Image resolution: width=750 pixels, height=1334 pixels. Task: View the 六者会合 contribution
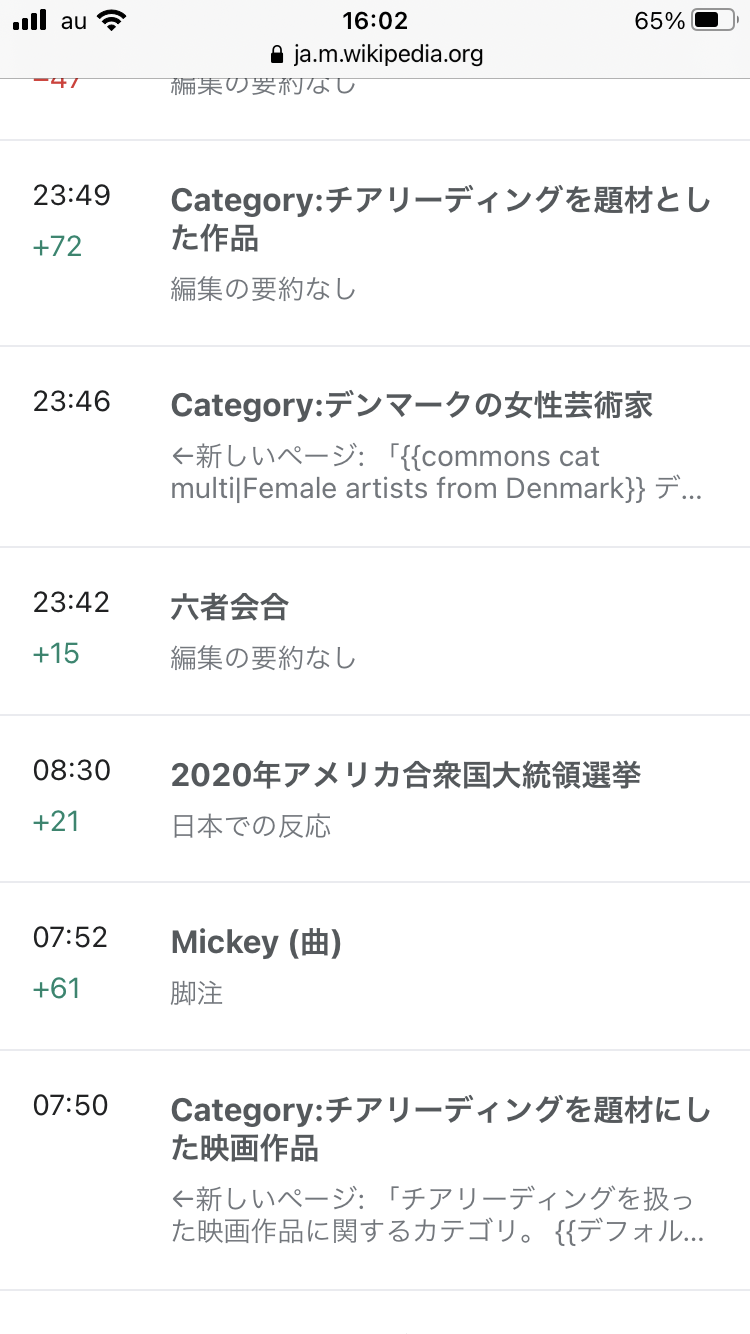(x=230, y=607)
